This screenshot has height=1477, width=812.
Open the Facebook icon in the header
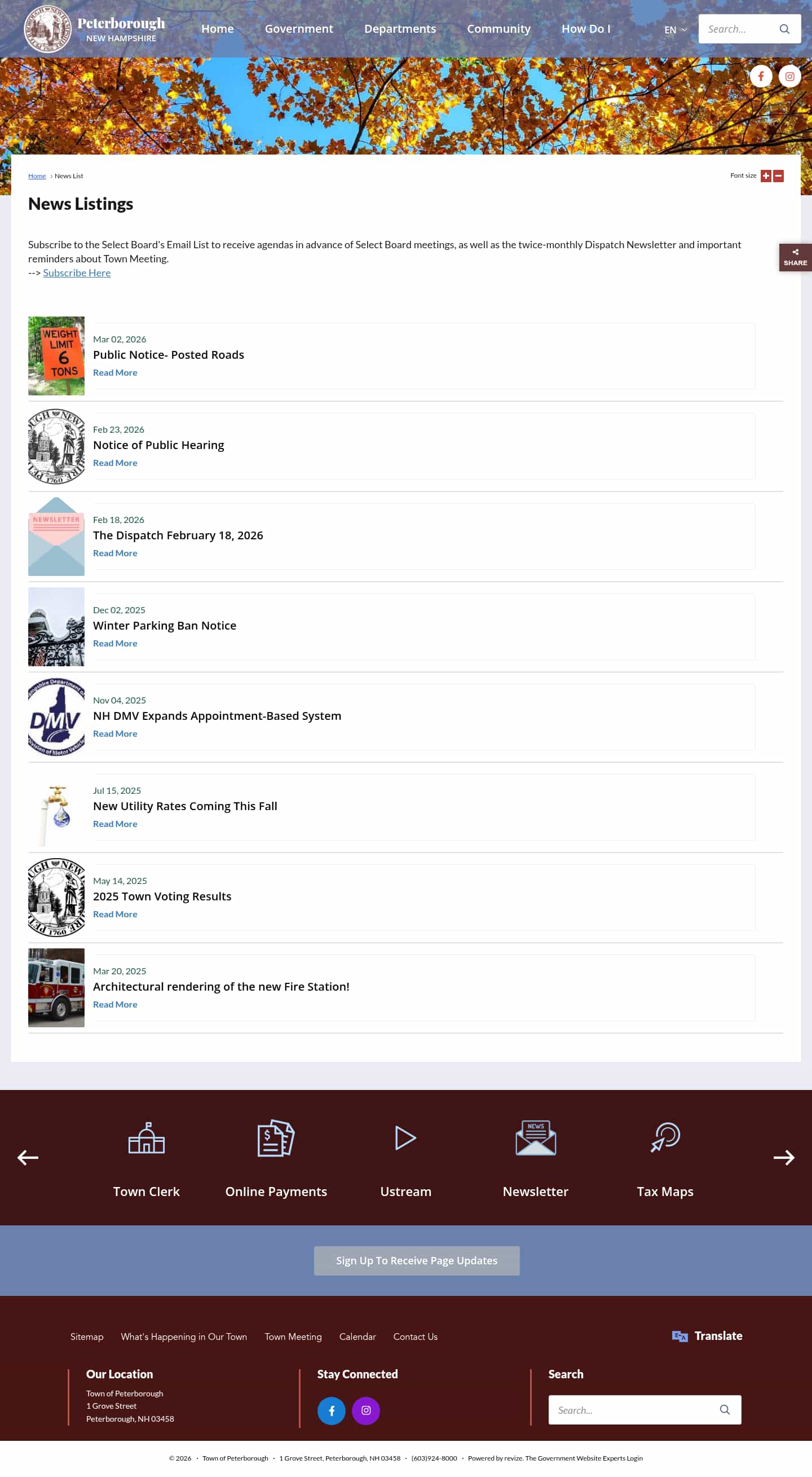(x=761, y=76)
